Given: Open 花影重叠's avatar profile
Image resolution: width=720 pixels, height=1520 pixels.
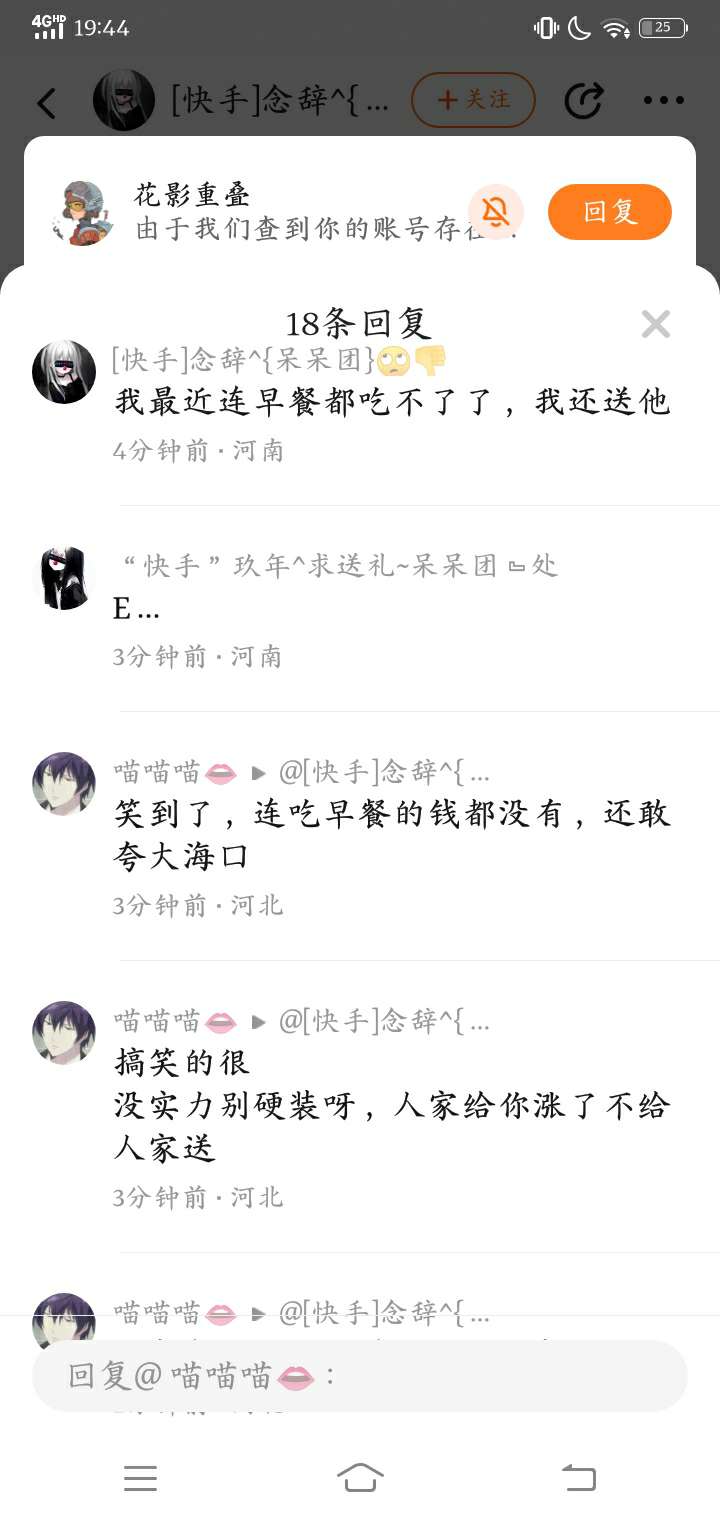Looking at the screenshot, I should [x=82, y=212].
